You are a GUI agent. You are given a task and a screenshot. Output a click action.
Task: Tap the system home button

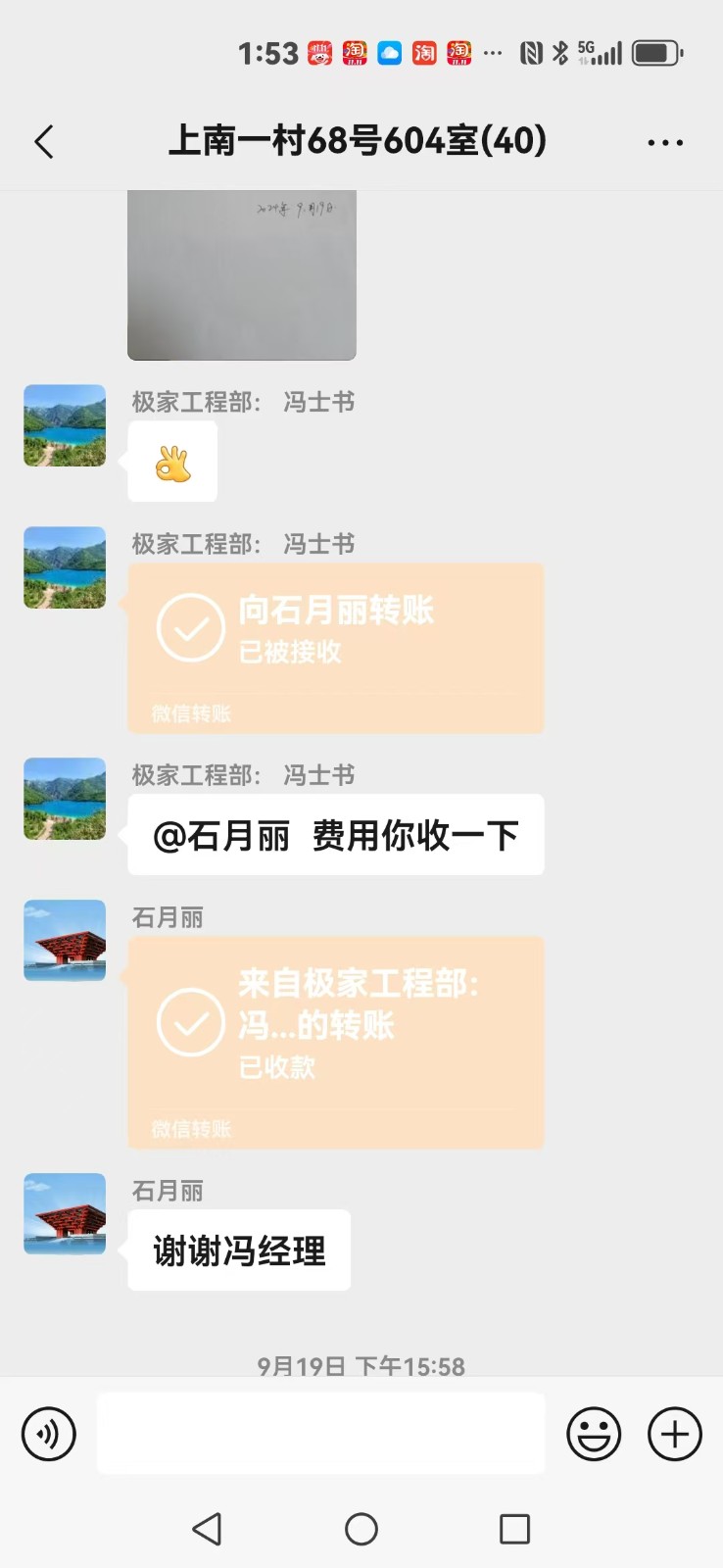pyautogui.click(x=361, y=1529)
